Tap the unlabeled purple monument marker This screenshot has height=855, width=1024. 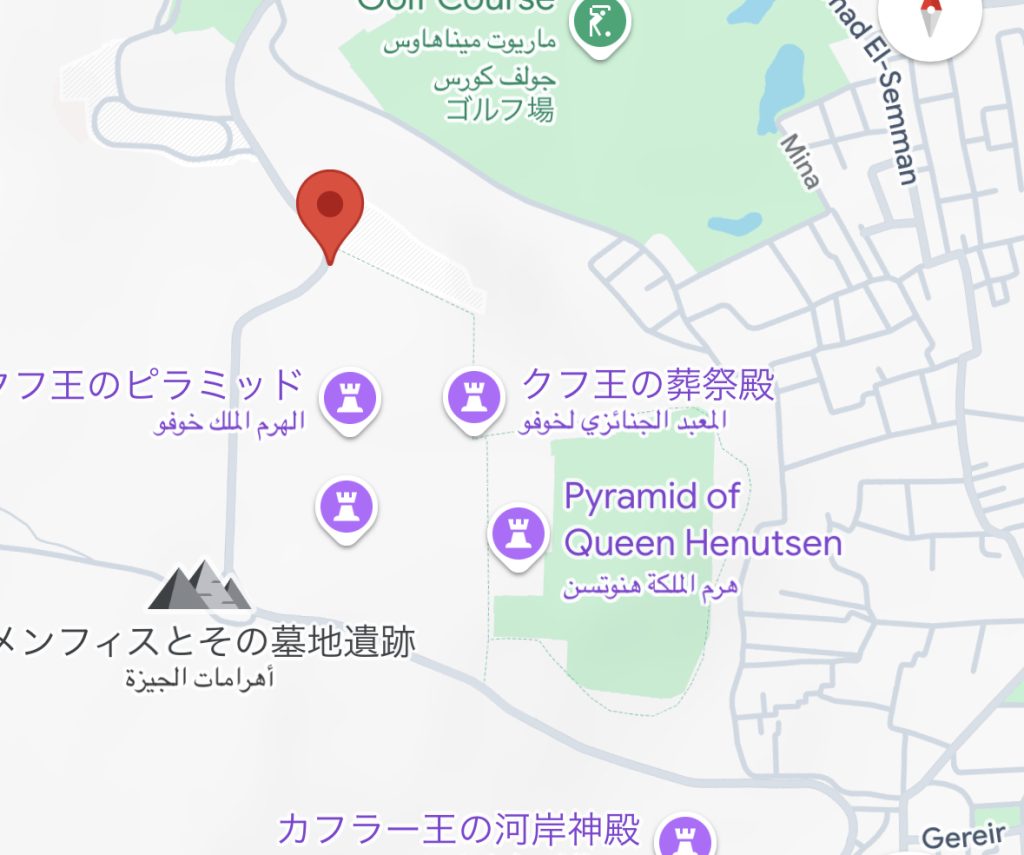tap(346, 507)
